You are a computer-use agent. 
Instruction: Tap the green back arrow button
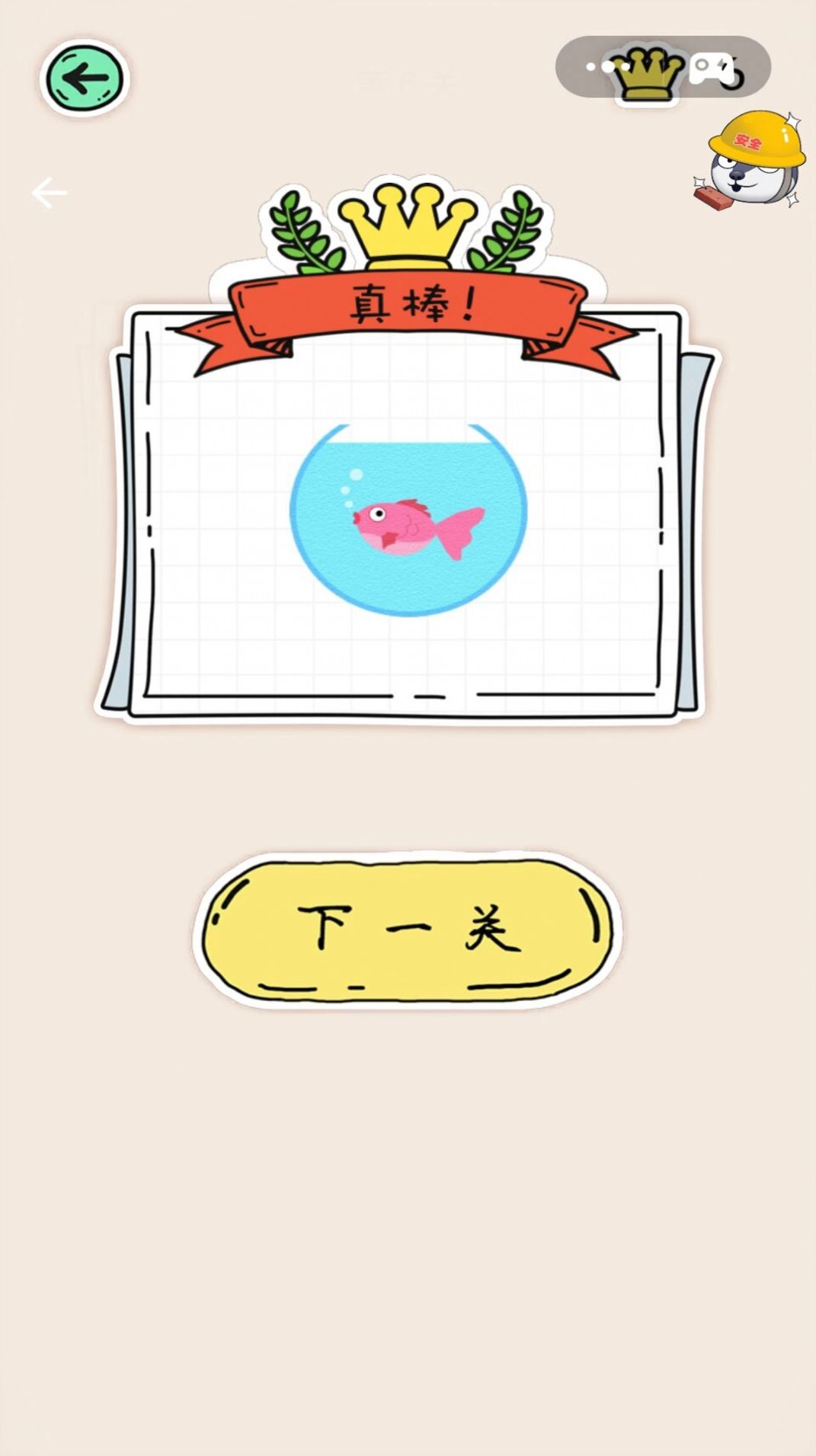point(84,78)
